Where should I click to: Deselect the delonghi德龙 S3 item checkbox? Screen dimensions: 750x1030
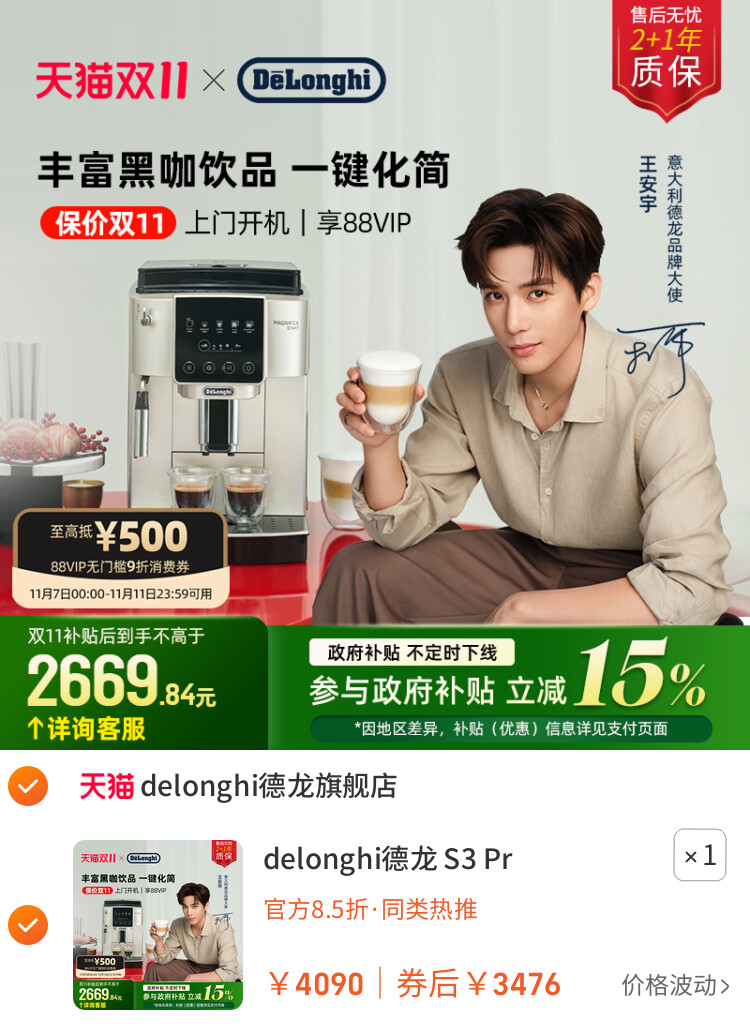27,925
